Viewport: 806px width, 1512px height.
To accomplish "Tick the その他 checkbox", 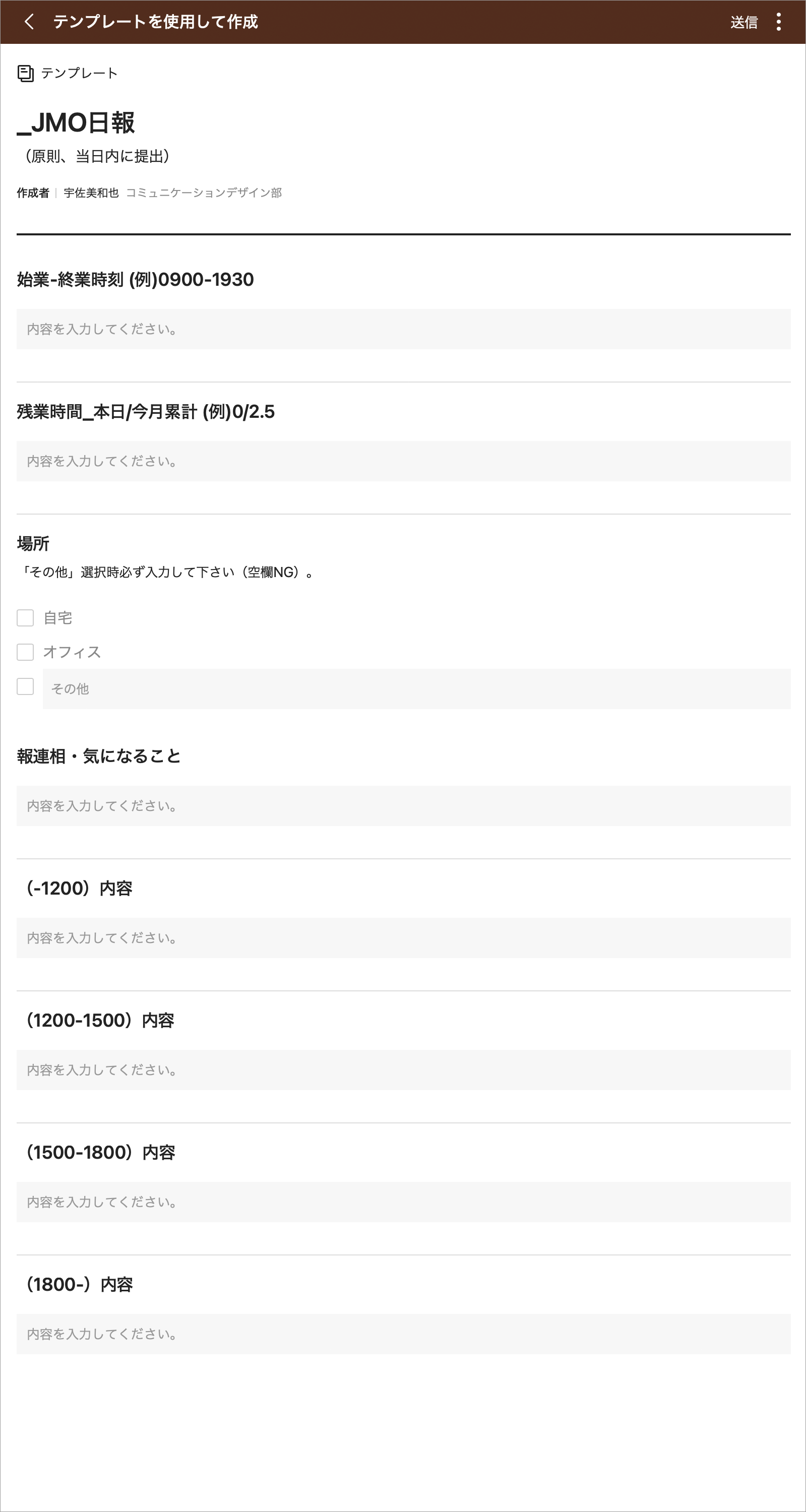I will (25, 686).
